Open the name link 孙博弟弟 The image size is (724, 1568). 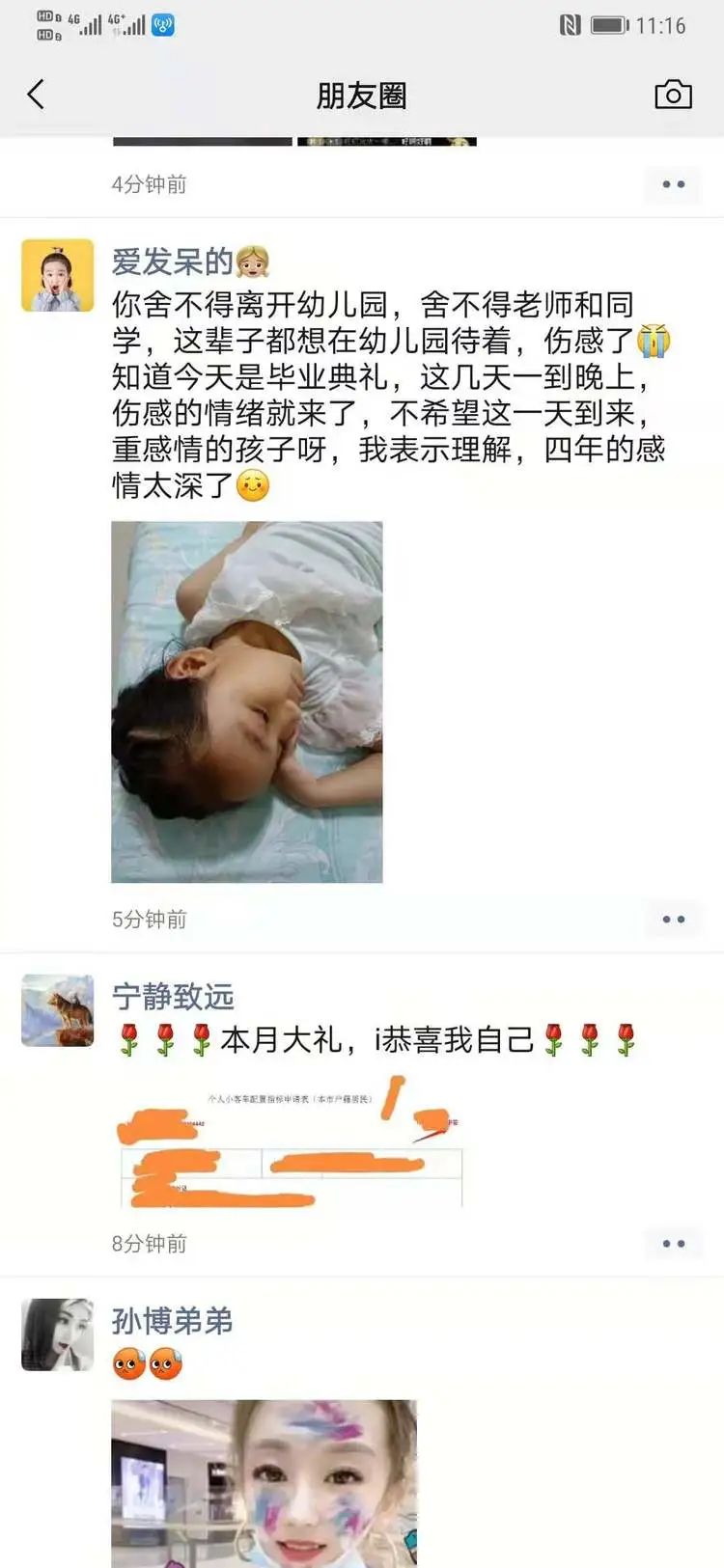click(173, 1321)
